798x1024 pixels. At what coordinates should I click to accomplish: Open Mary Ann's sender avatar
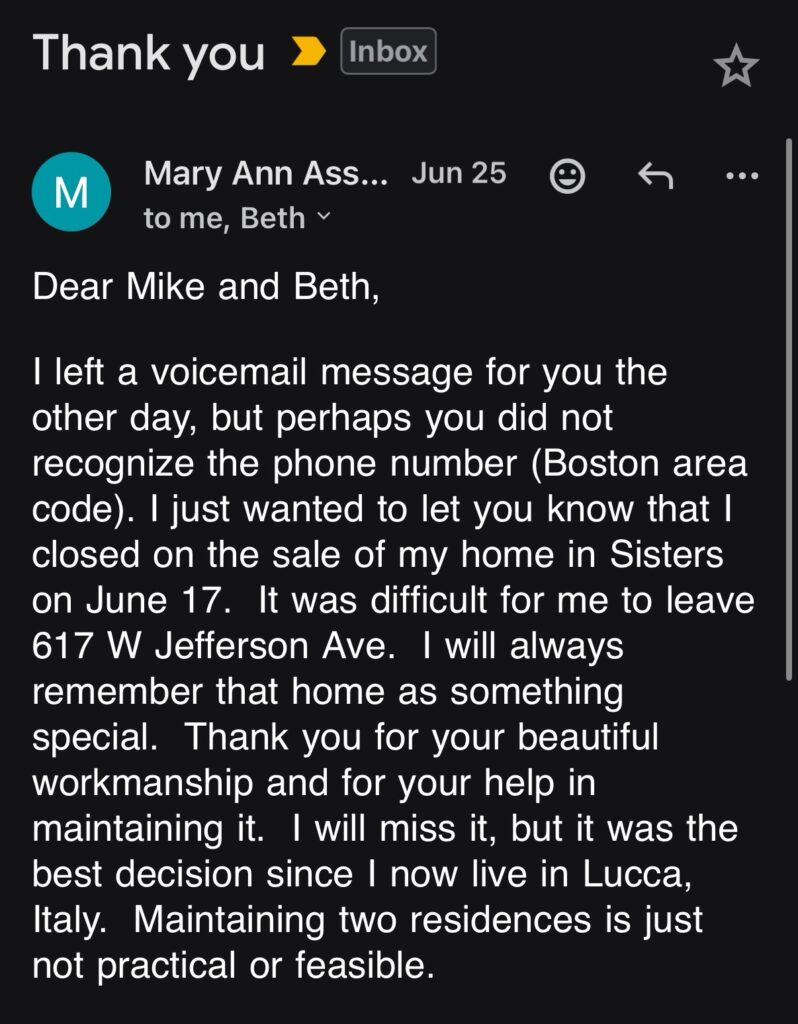point(70,192)
